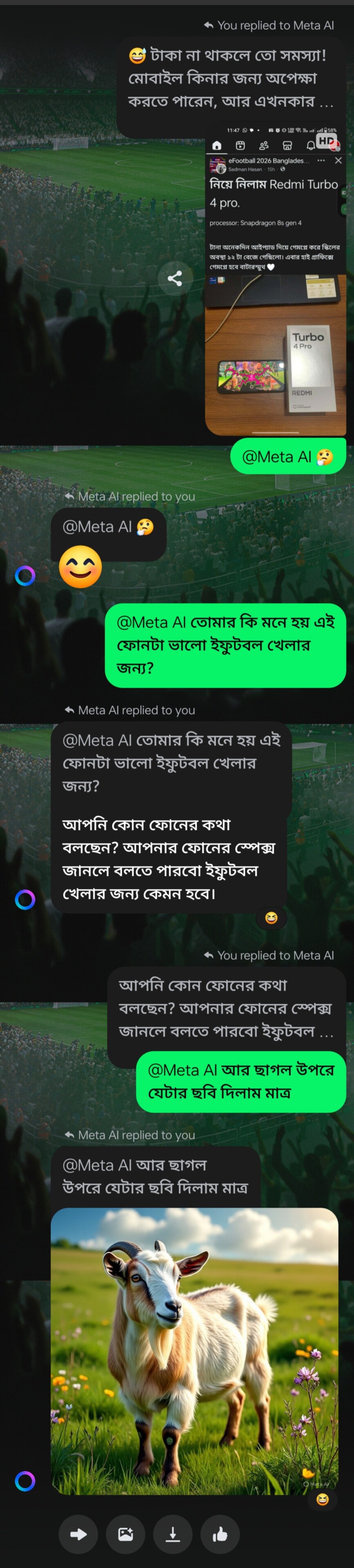Tap the thumbs up button under the goat
The height and width of the screenshot is (1568, 354).
[x=220, y=1535]
